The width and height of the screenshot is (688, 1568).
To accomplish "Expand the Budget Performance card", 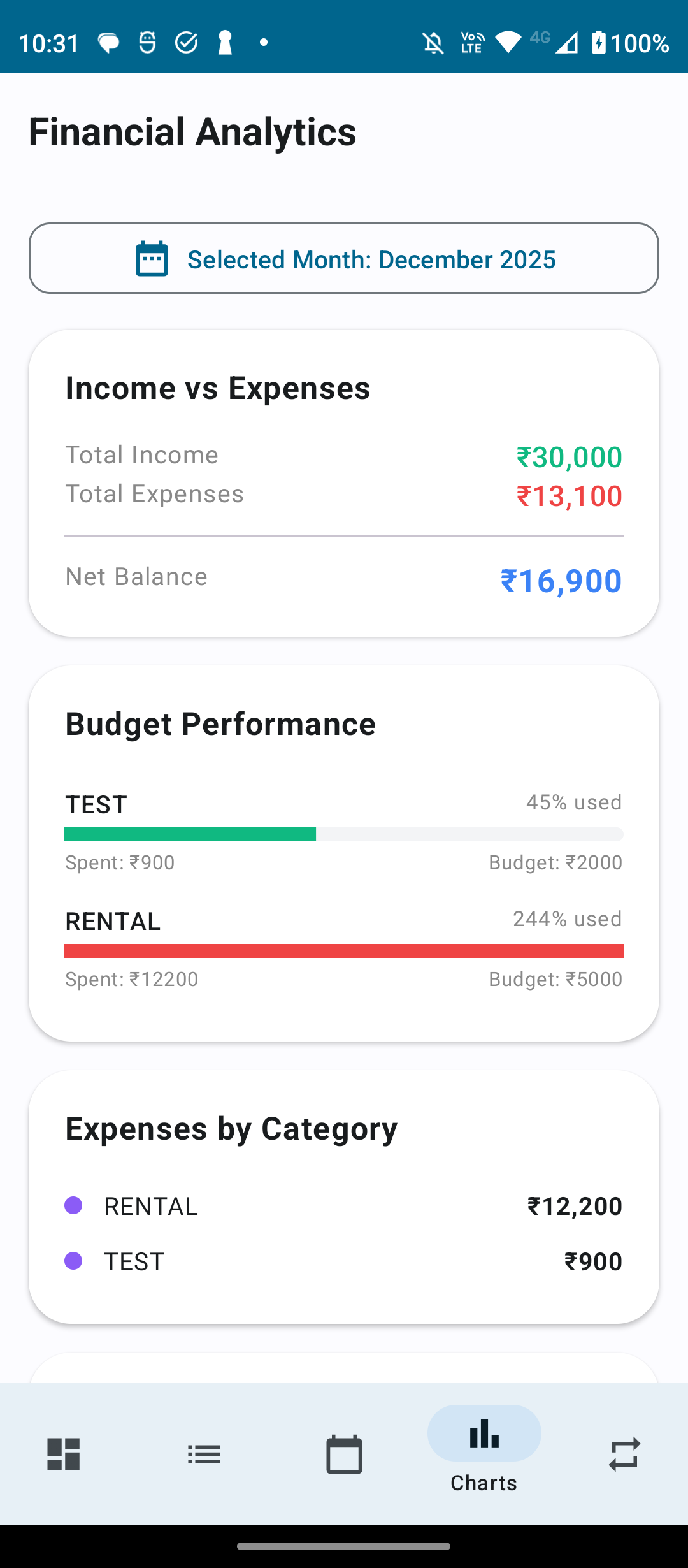I will click(x=220, y=723).
